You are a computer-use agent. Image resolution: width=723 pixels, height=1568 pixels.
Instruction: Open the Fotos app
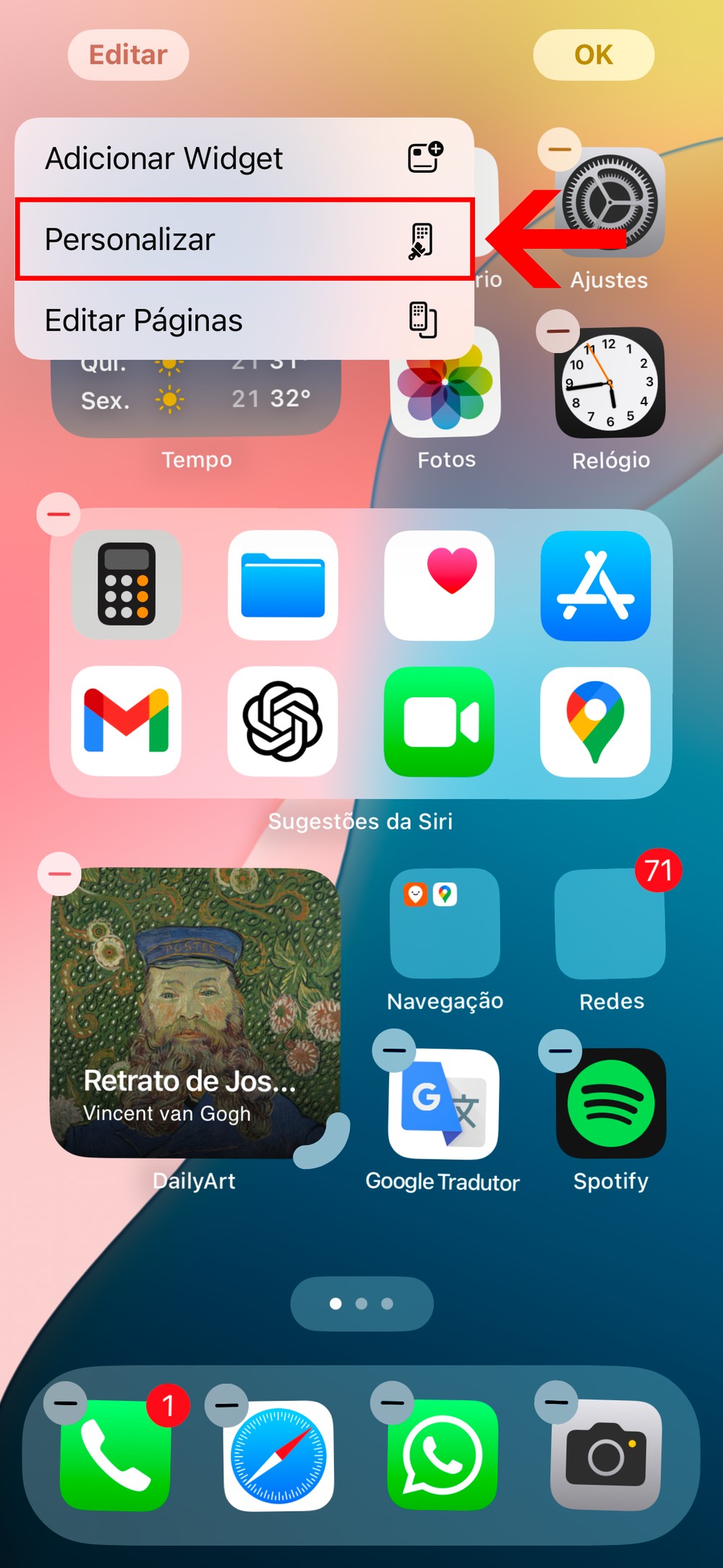(x=445, y=383)
